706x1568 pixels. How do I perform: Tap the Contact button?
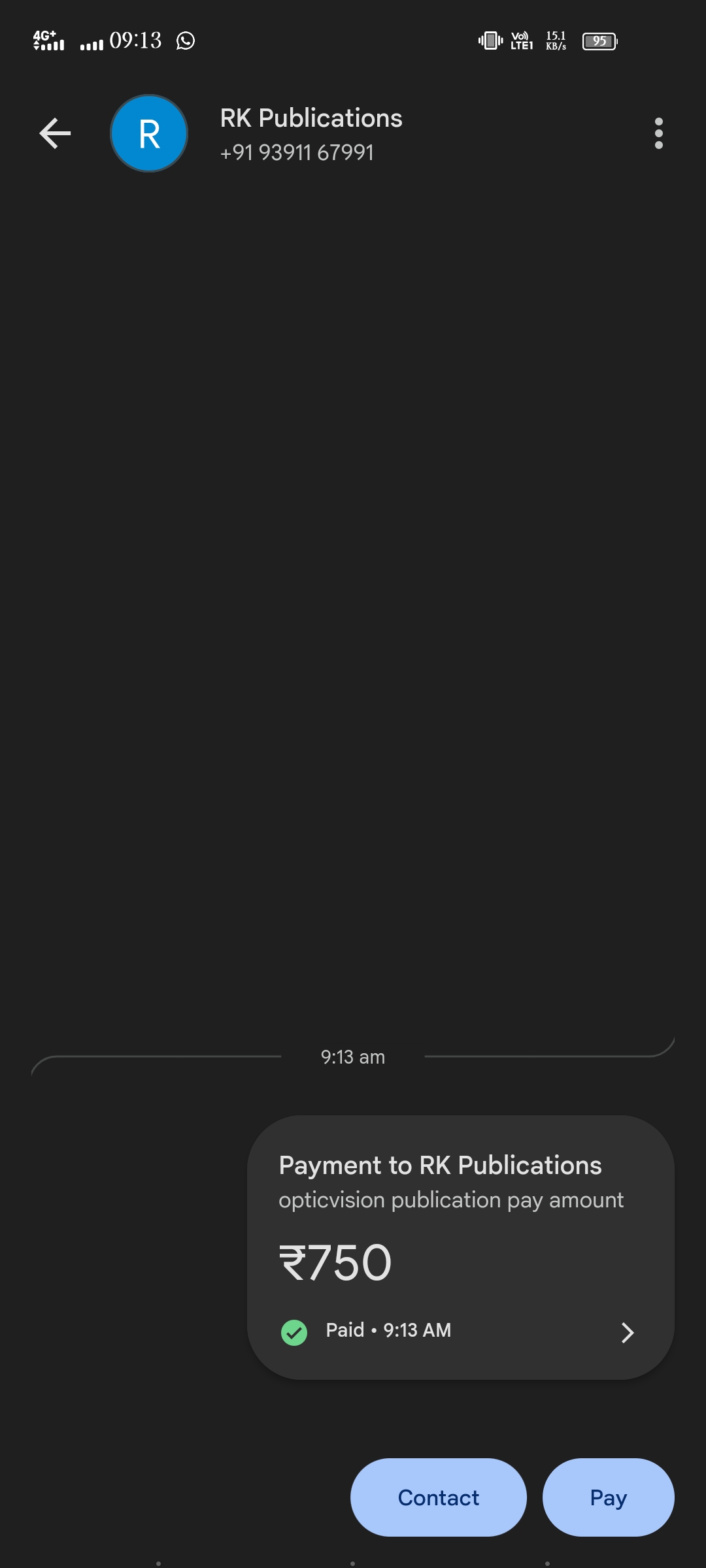[438, 1497]
